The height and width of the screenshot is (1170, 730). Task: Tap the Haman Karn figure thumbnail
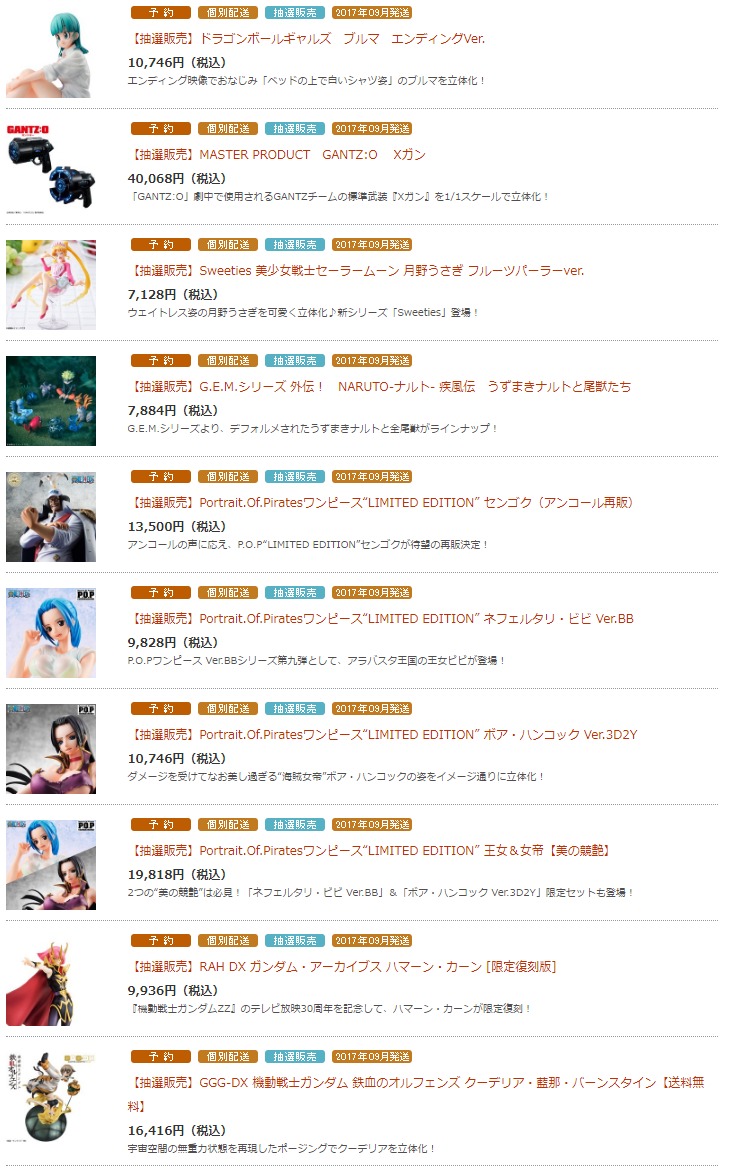click(x=50, y=981)
